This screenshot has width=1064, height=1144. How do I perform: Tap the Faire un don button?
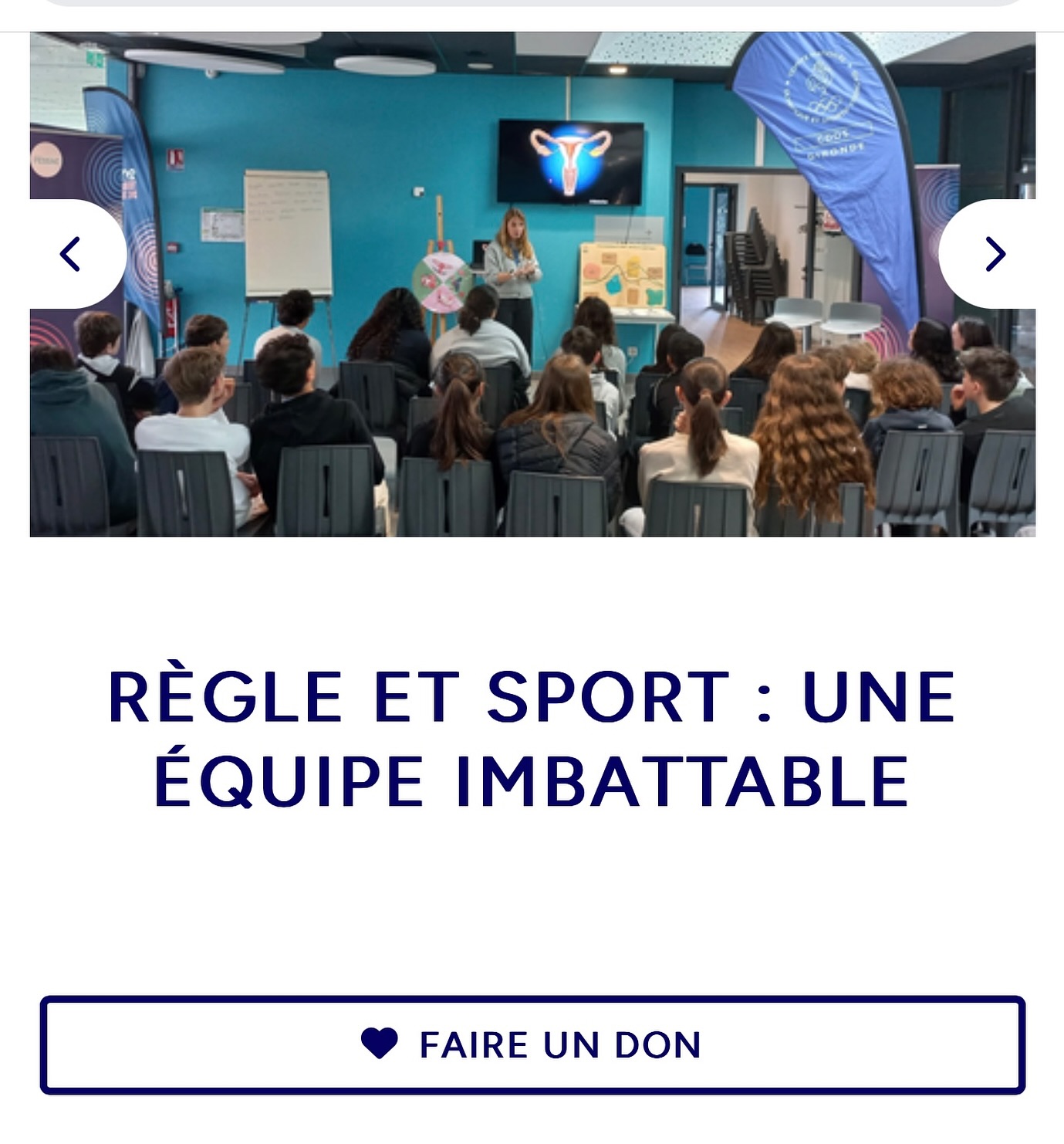click(532, 1044)
